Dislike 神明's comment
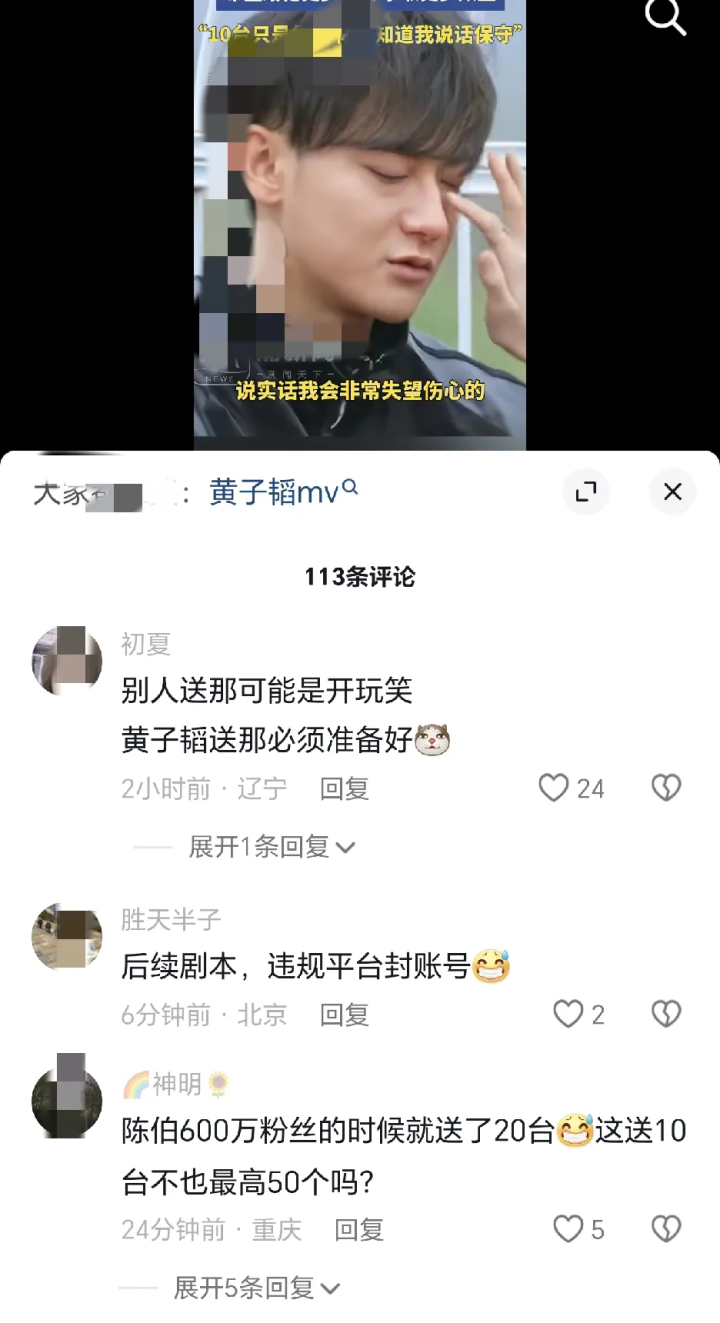This screenshot has width=720, height=1323. pyautogui.click(x=666, y=1229)
